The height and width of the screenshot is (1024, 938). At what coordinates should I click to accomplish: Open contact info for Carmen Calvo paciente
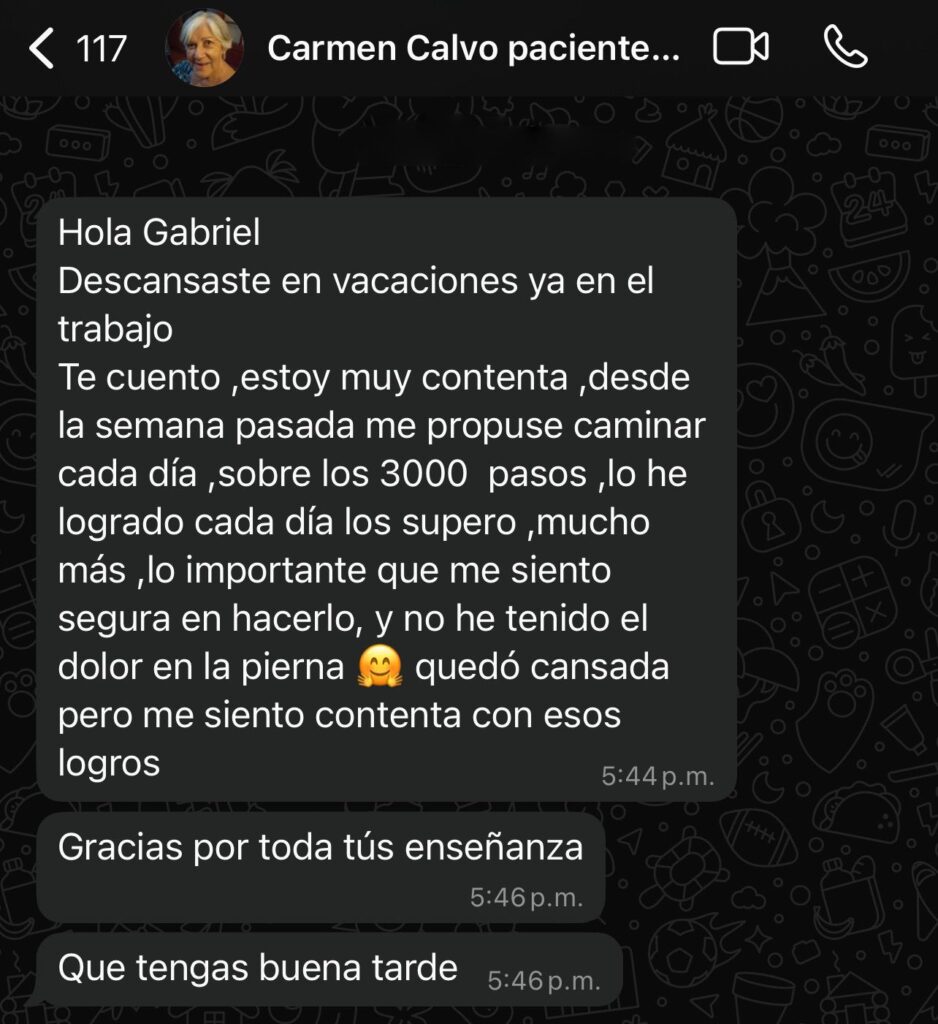[x=473, y=48]
